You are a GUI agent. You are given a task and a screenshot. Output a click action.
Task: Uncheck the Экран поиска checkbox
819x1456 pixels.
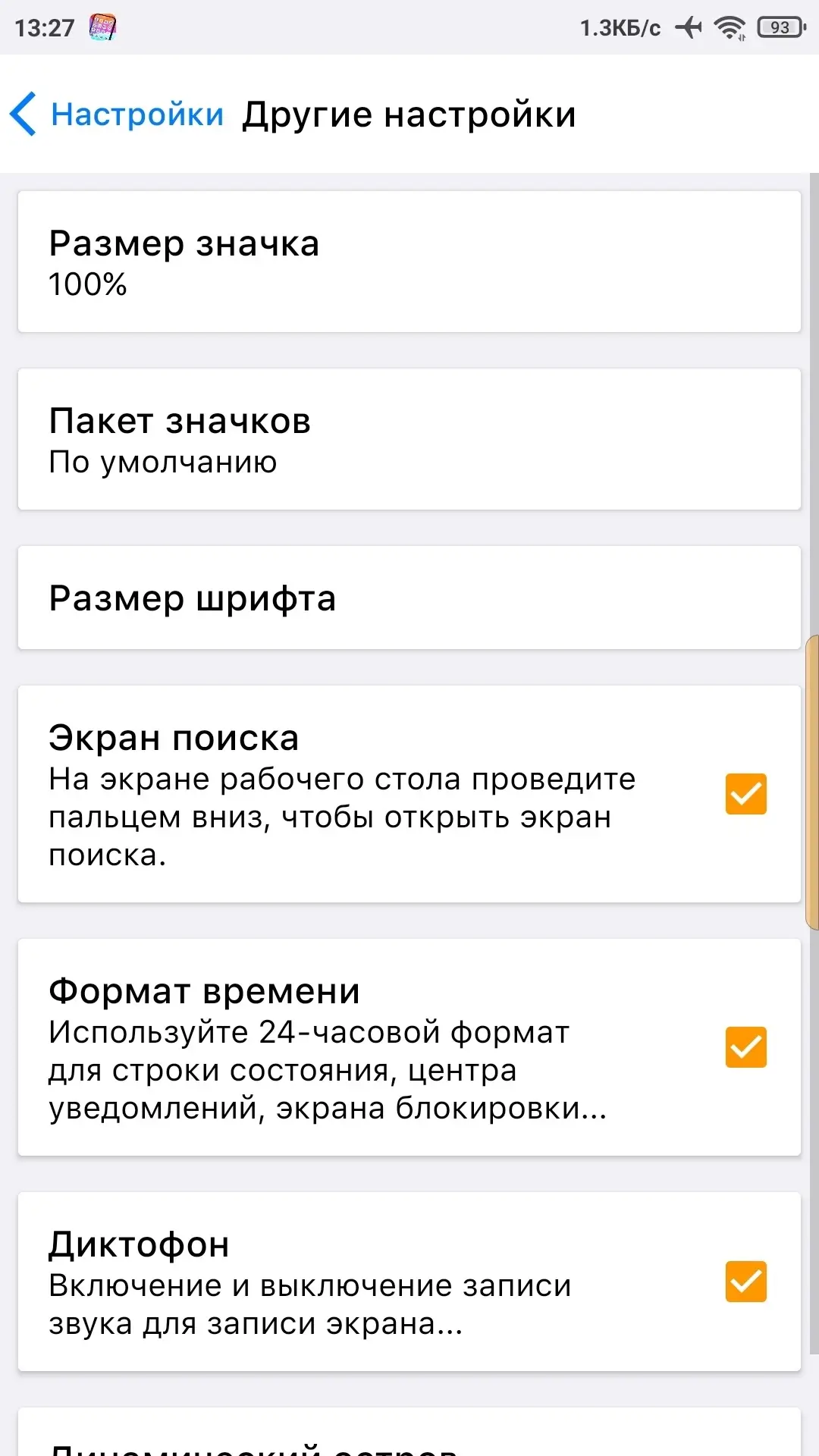(x=746, y=794)
